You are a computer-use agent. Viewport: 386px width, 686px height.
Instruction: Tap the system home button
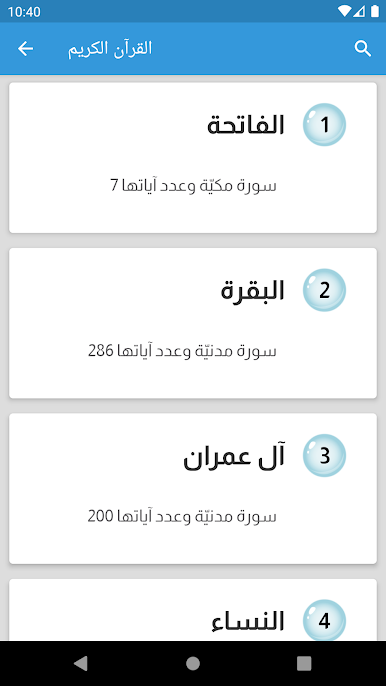click(193, 663)
